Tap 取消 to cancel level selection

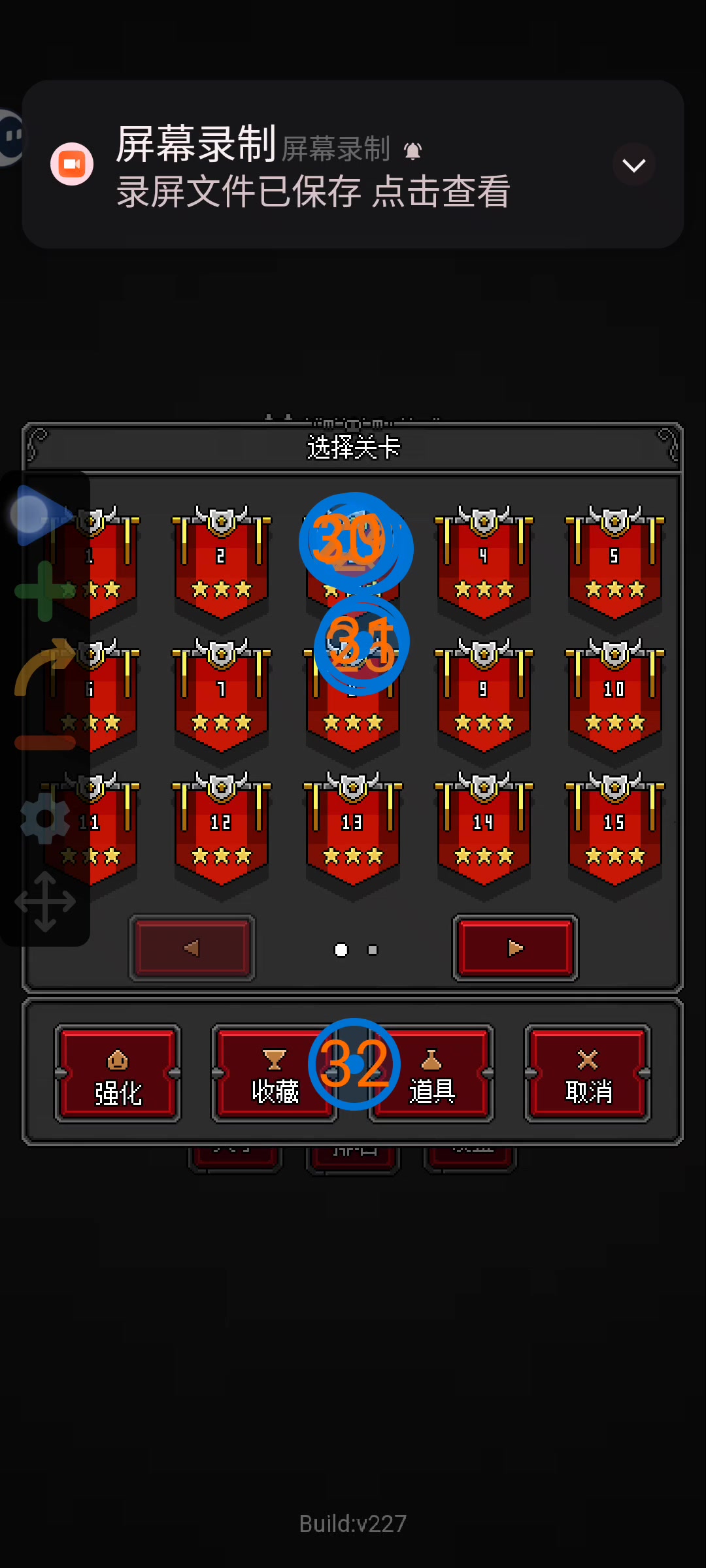point(588,1073)
